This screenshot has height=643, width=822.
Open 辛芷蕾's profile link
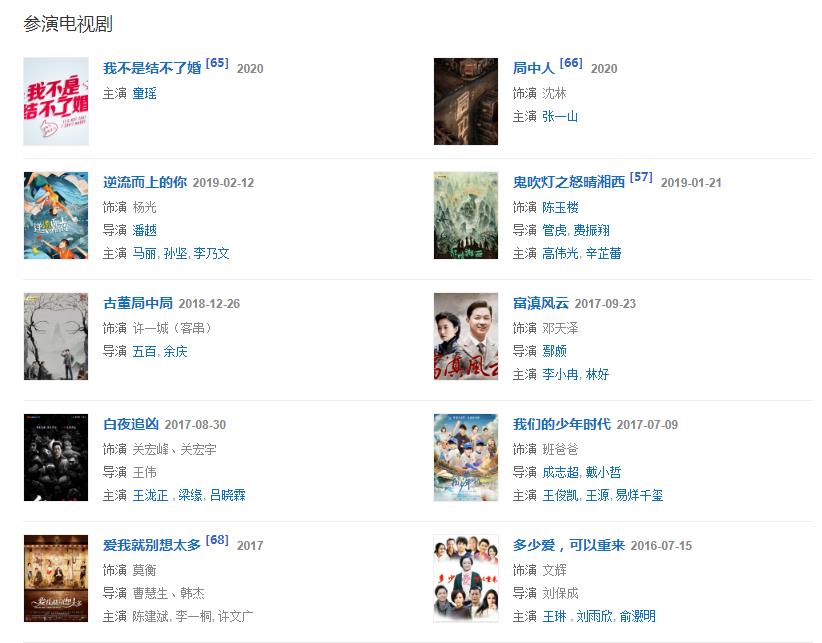coord(603,253)
